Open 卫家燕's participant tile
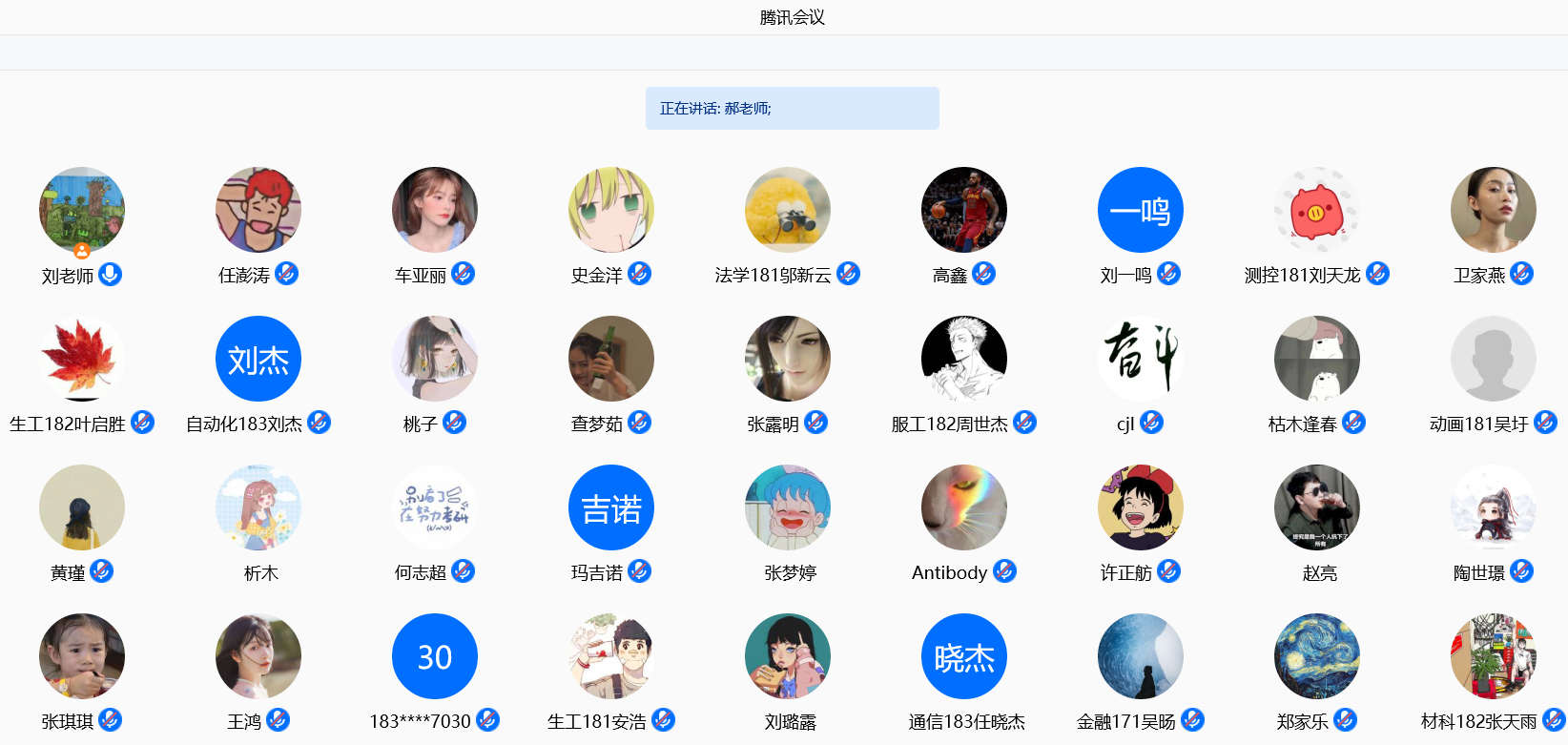 click(x=1494, y=210)
